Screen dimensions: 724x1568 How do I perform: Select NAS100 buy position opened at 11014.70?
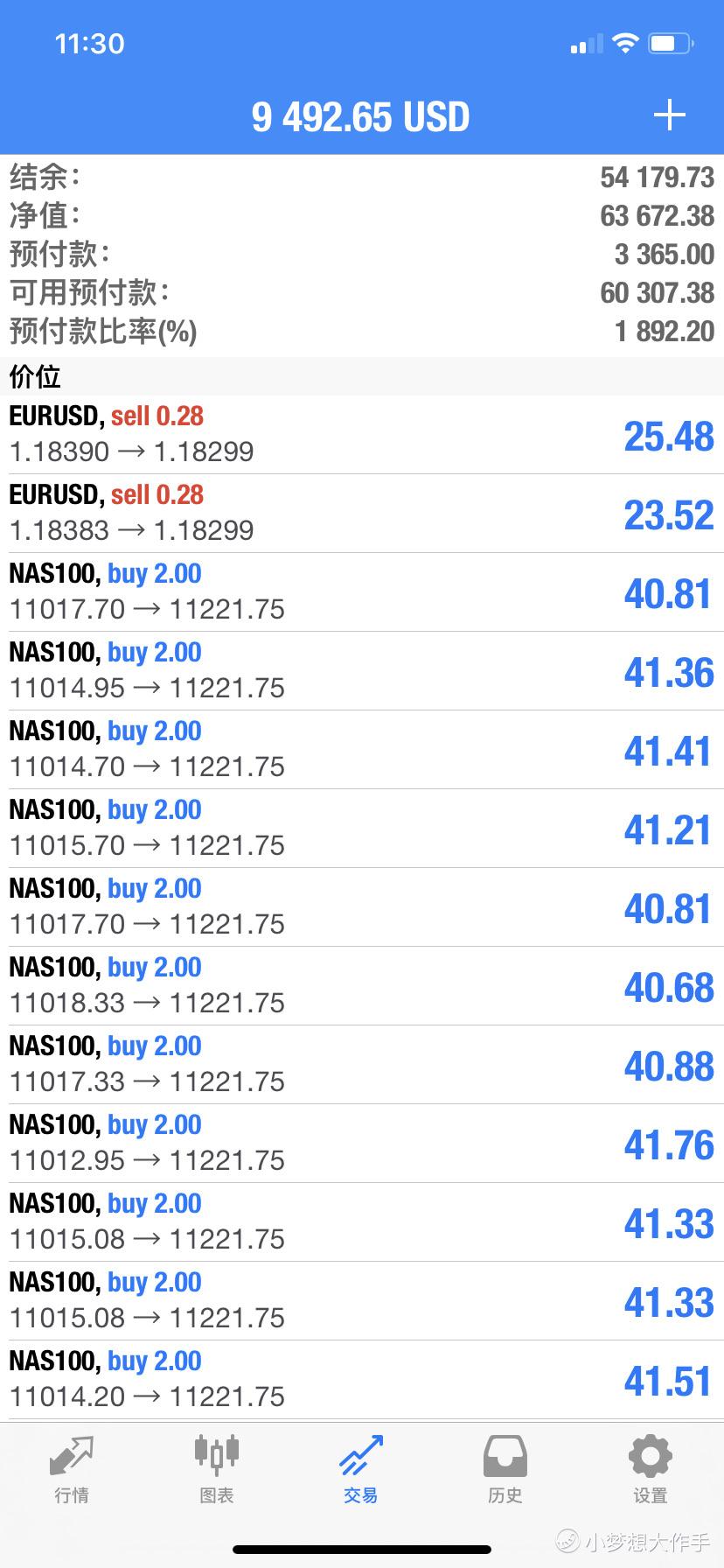pos(362,750)
